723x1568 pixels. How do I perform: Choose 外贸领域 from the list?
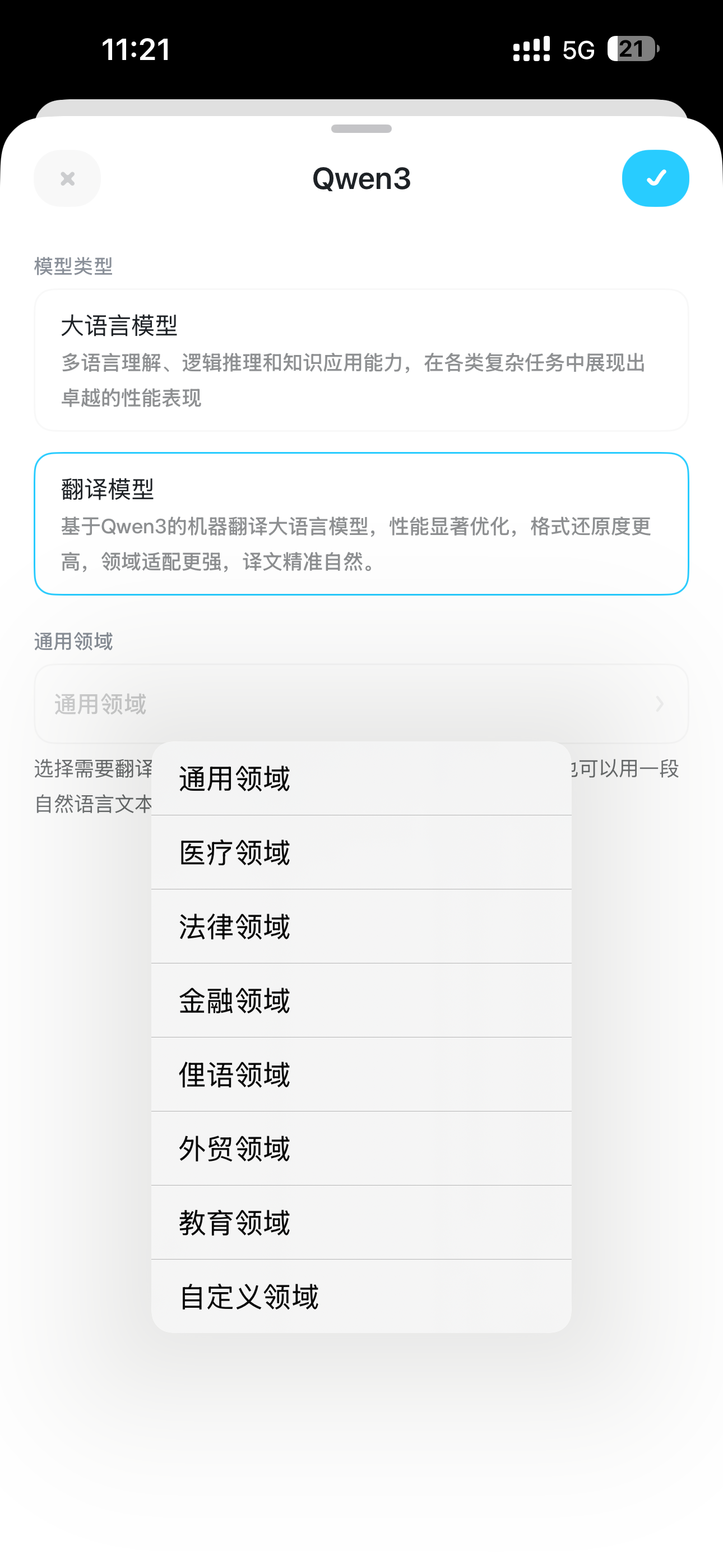click(x=361, y=1149)
